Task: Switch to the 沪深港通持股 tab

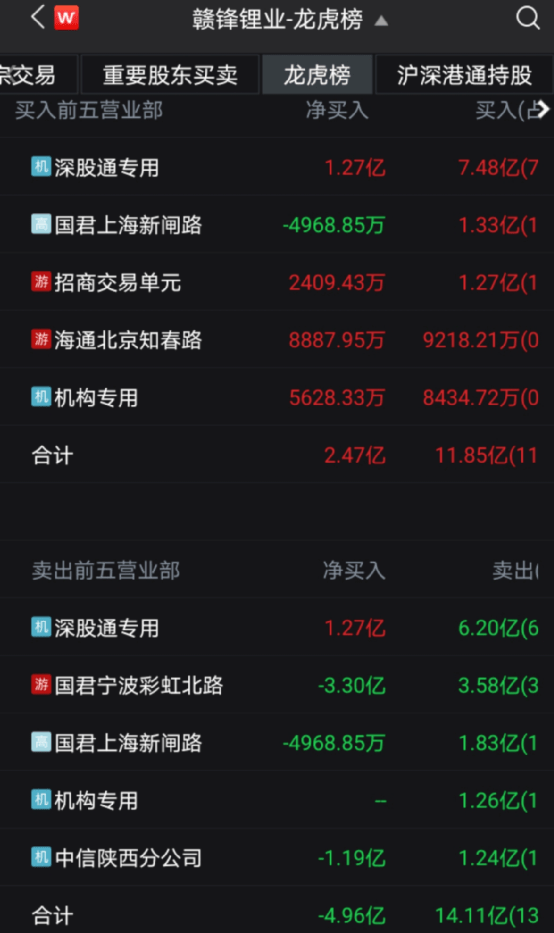Action: tap(464, 75)
